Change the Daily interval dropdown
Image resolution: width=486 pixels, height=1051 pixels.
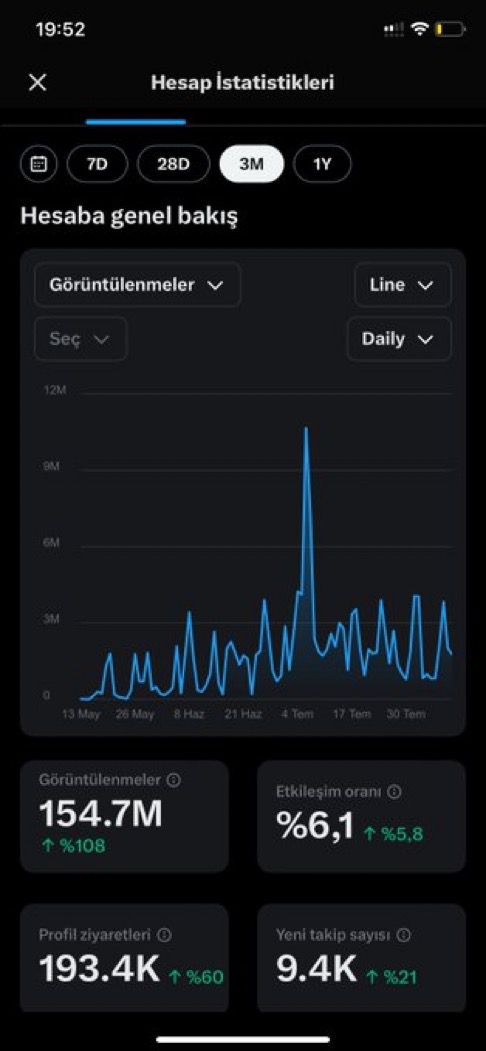(399, 339)
